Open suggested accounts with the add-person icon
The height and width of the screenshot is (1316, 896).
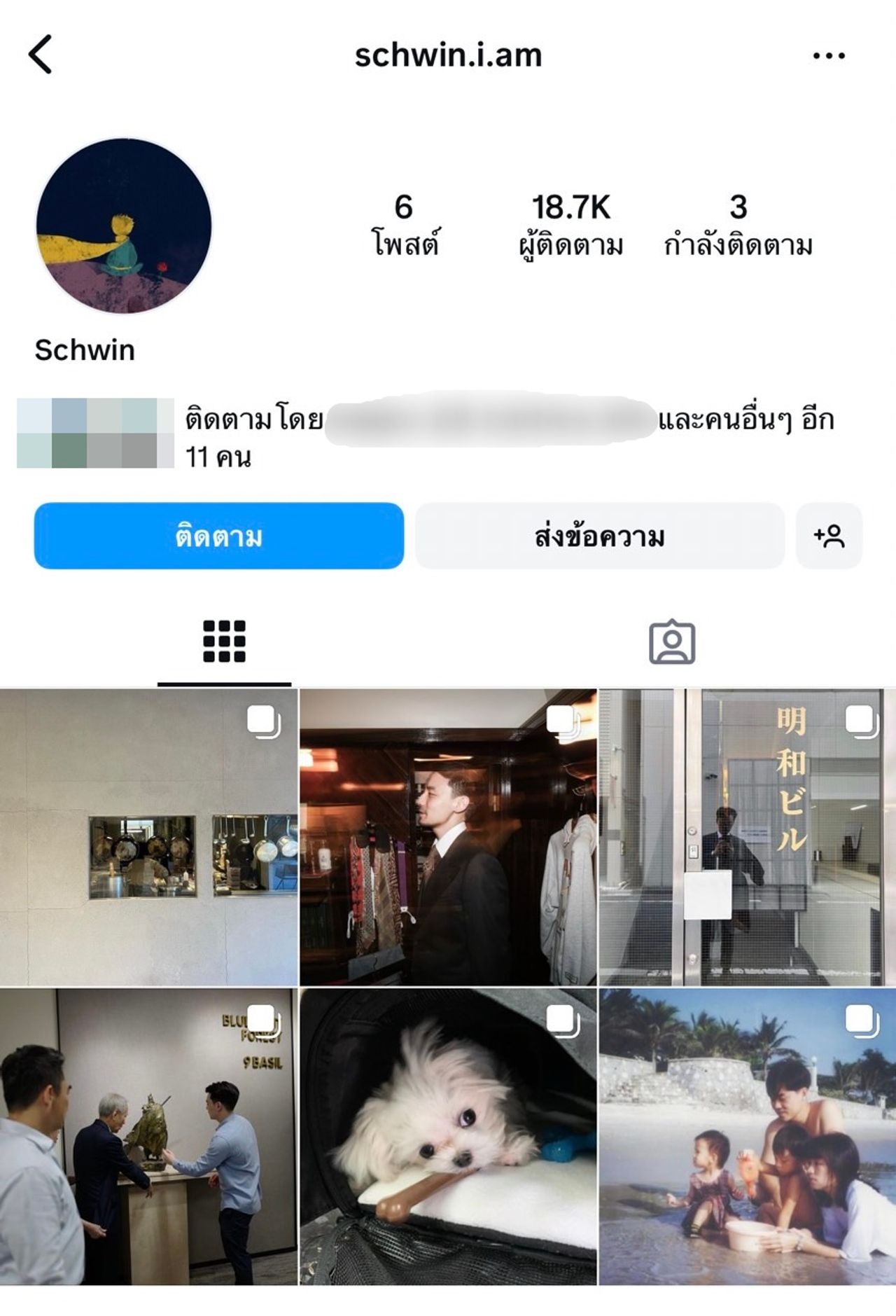(x=829, y=536)
